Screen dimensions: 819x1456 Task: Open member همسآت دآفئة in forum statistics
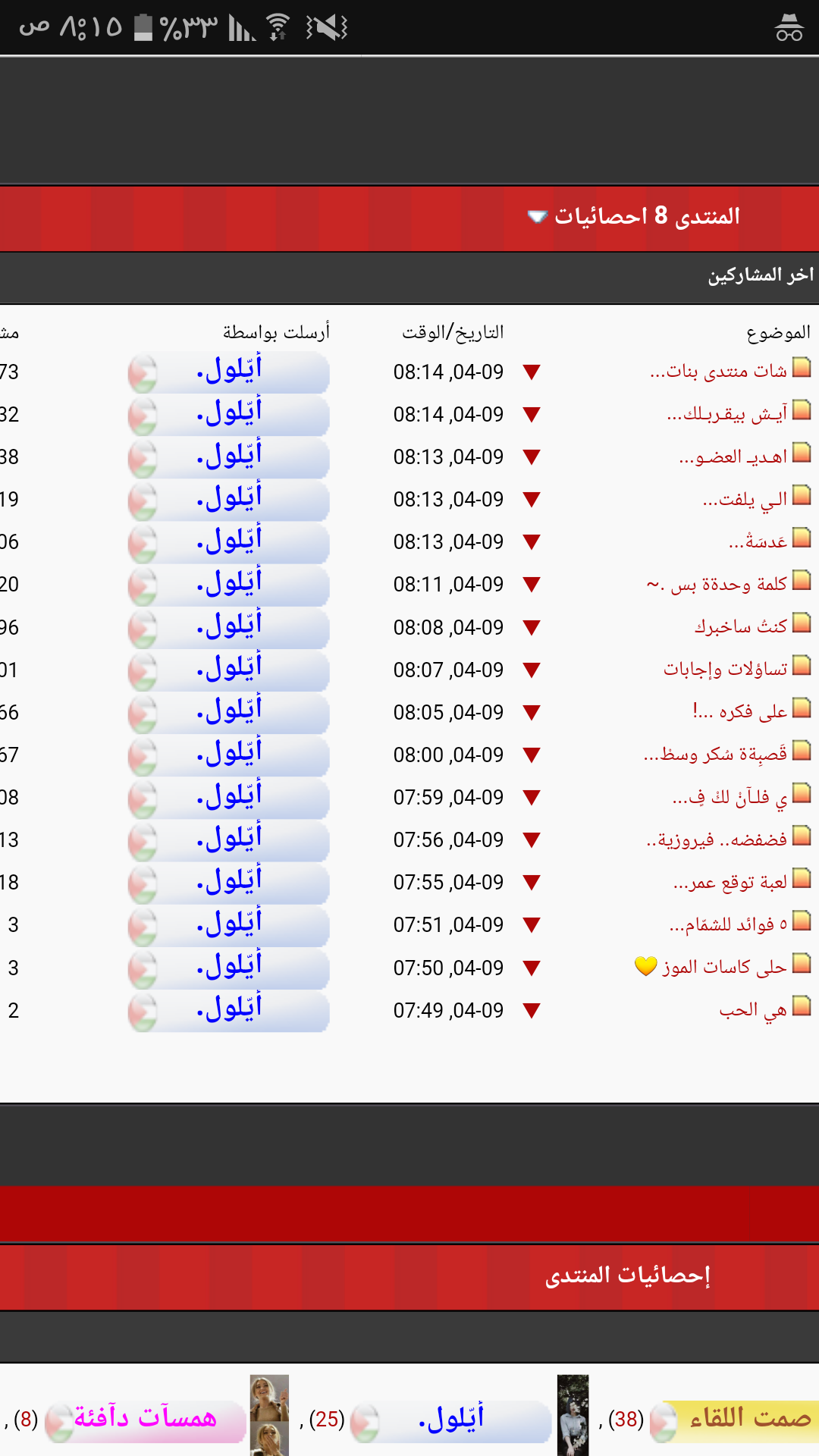tap(146, 1419)
